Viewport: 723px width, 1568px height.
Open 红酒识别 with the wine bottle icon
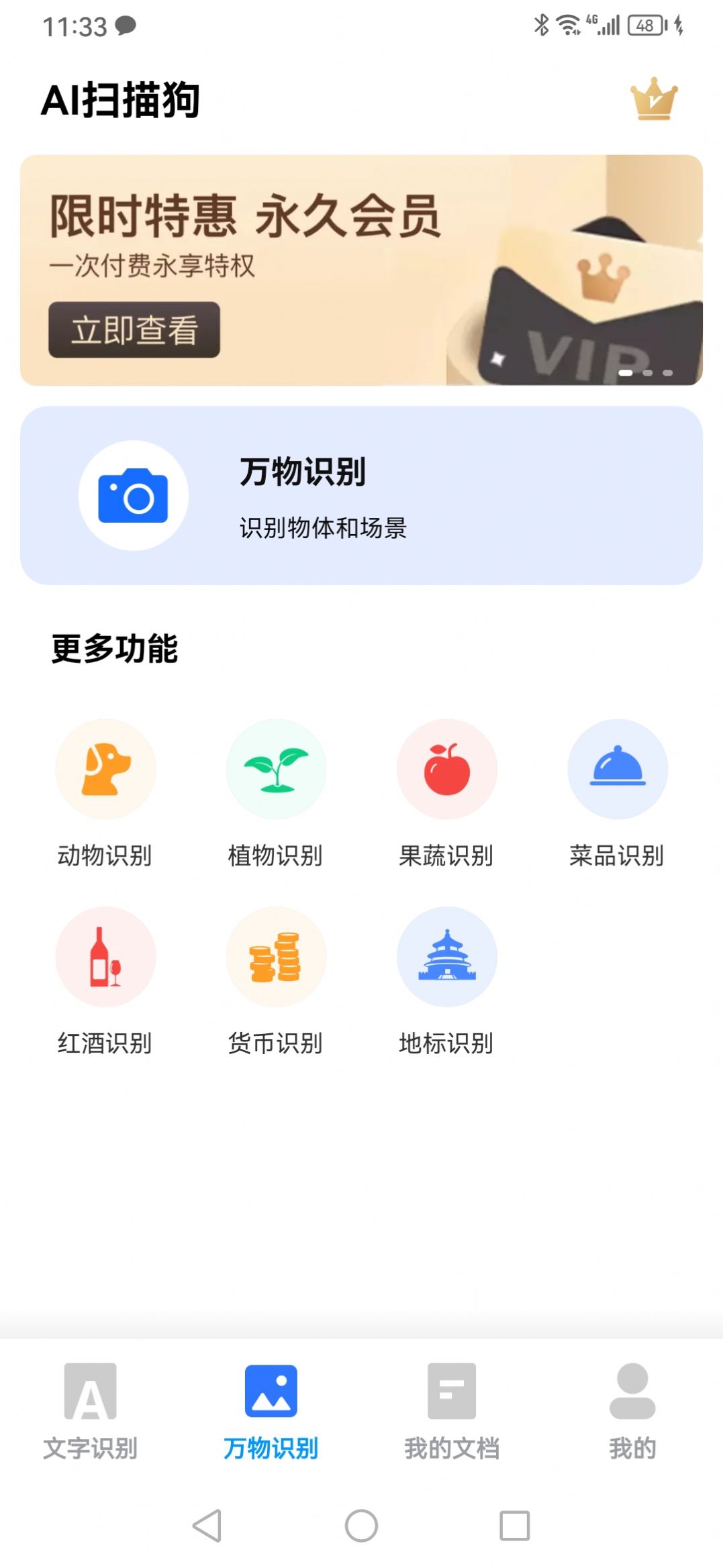(x=106, y=958)
